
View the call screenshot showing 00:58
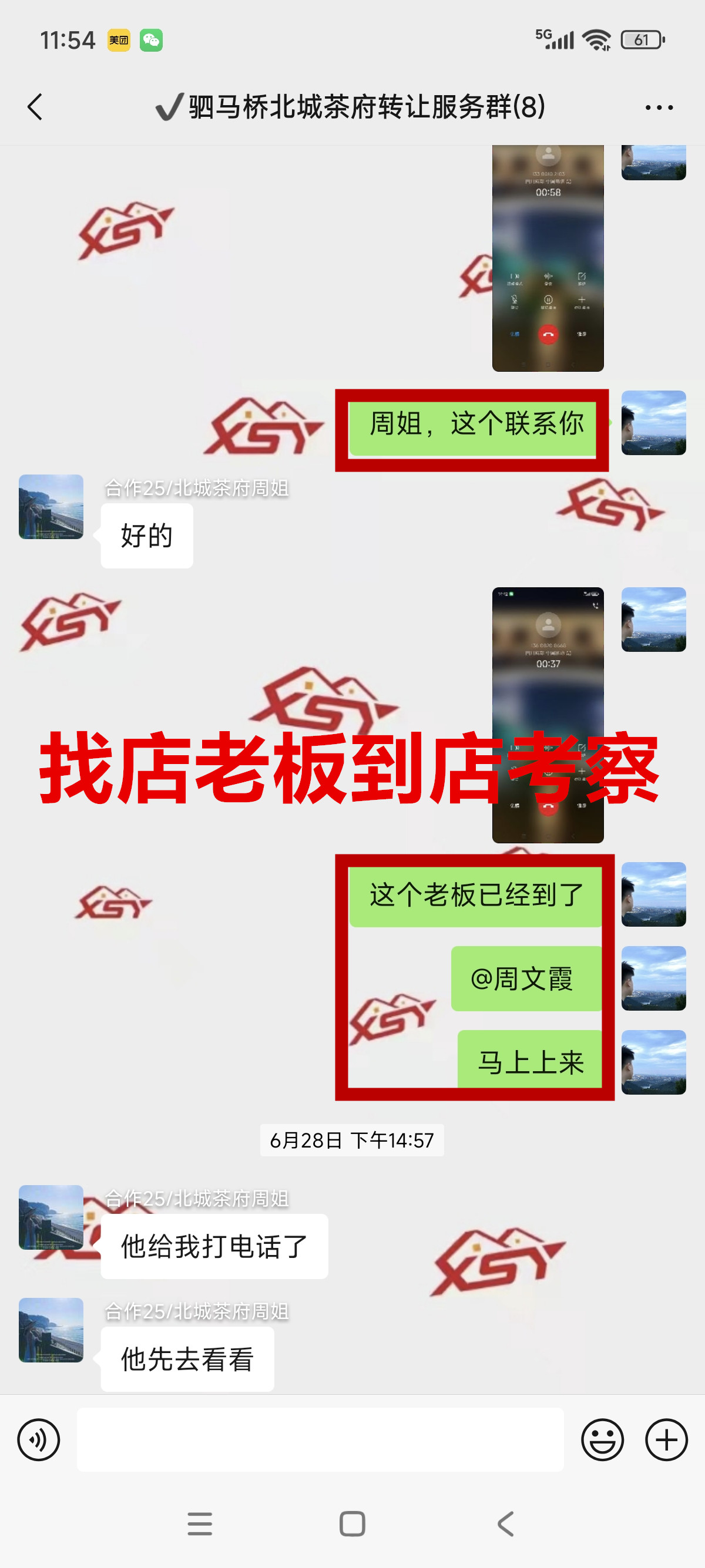(548, 259)
